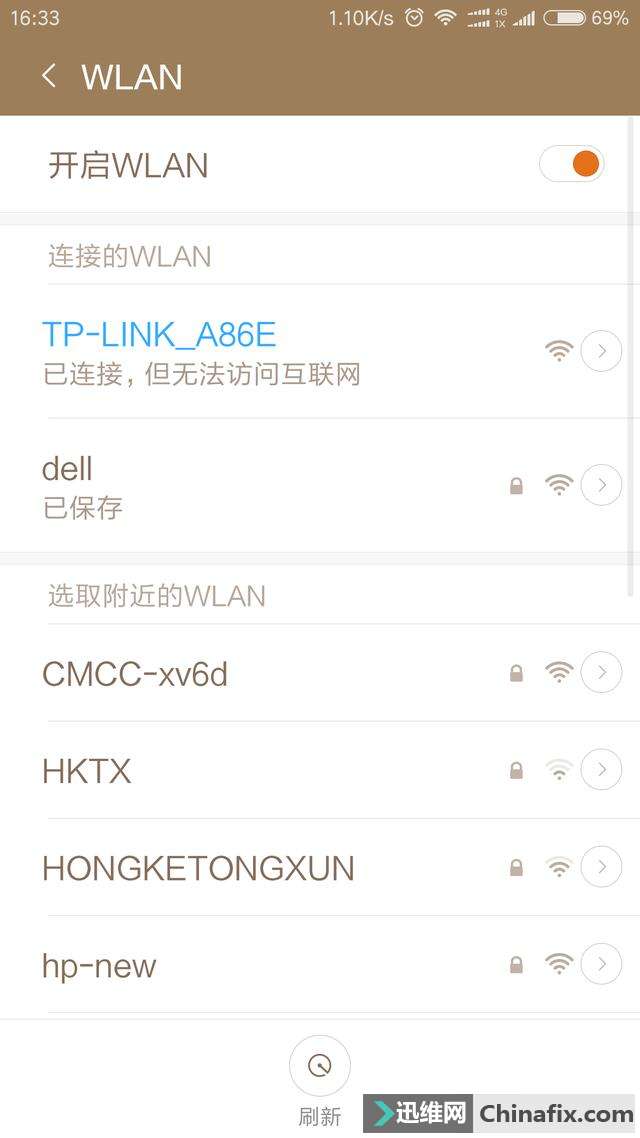View details arrow for hp-new
The image size is (640, 1138).
coord(601,964)
